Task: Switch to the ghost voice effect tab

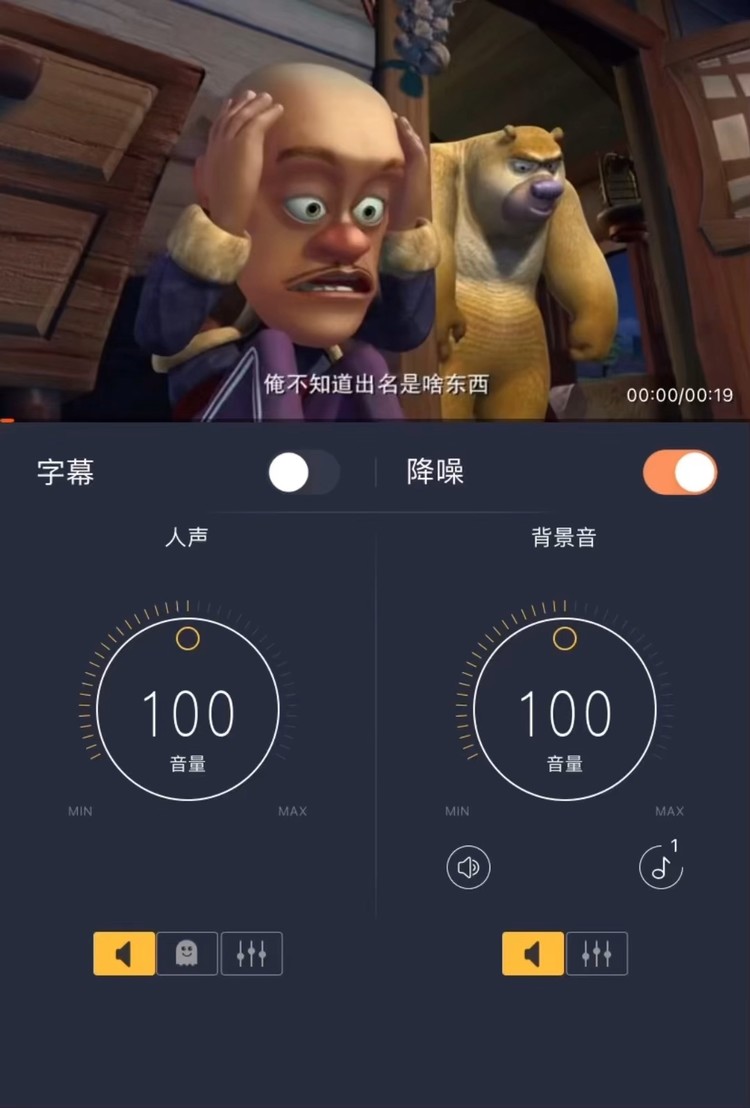Action: coord(187,953)
